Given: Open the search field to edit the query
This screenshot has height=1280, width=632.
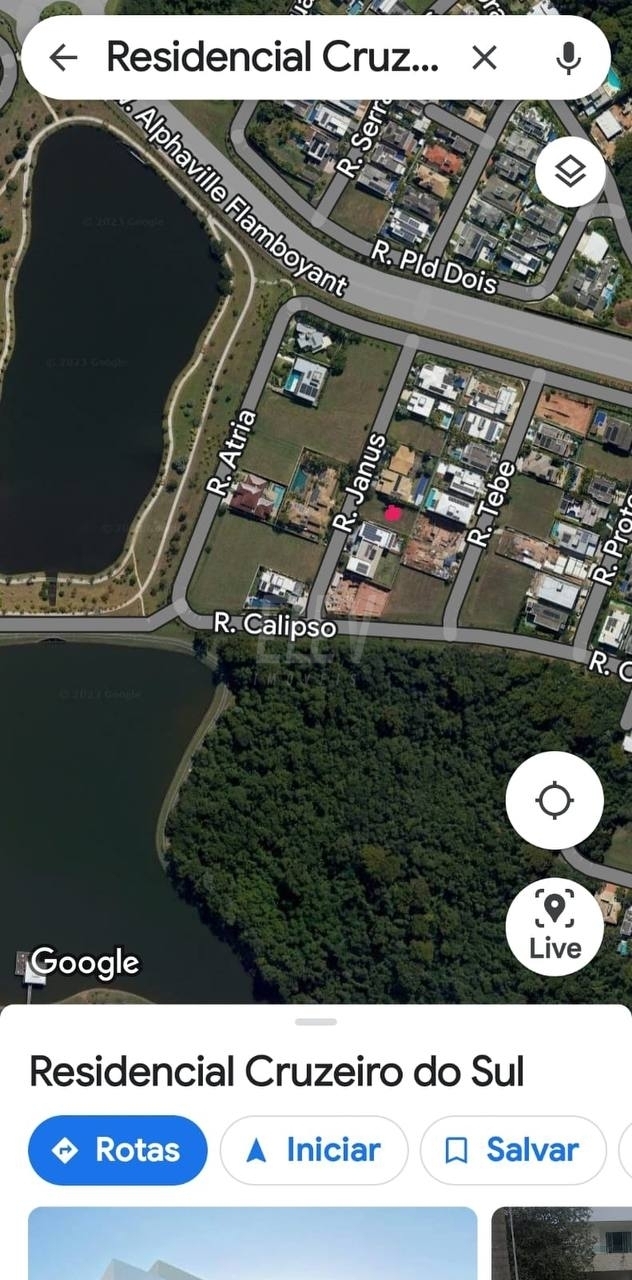Looking at the screenshot, I should 272,58.
